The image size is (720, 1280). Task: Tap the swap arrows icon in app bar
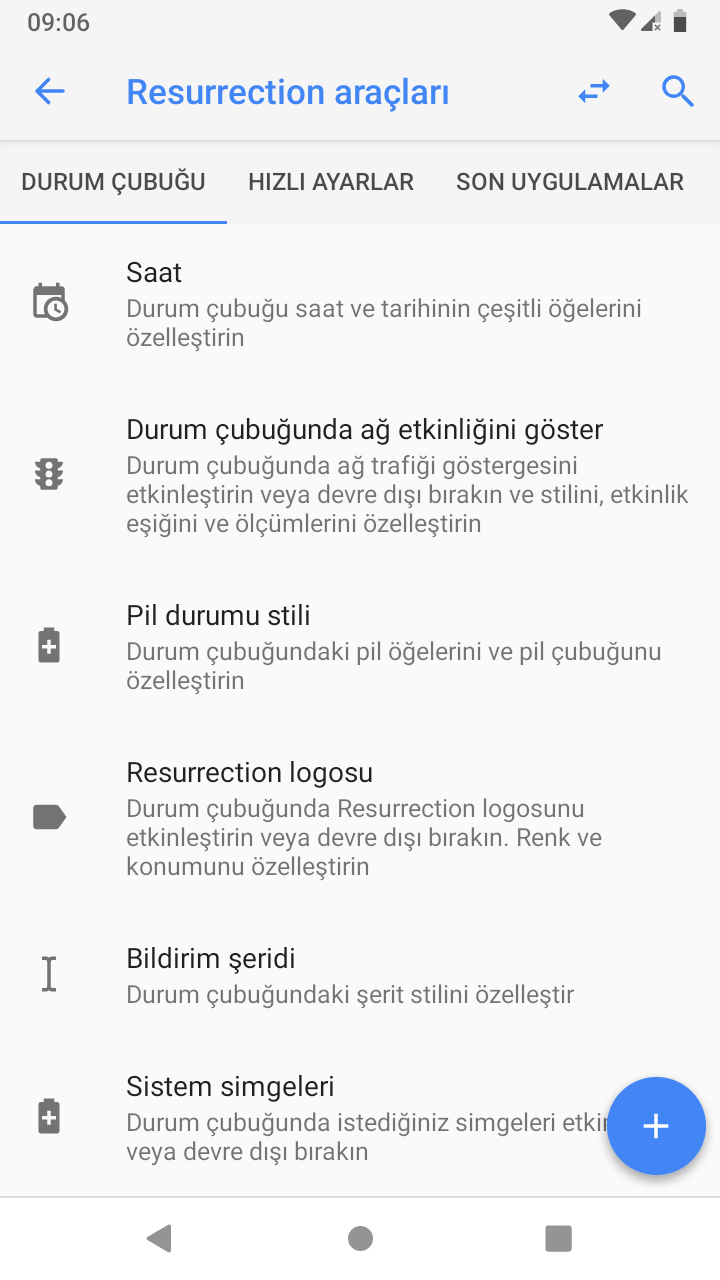point(594,92)
